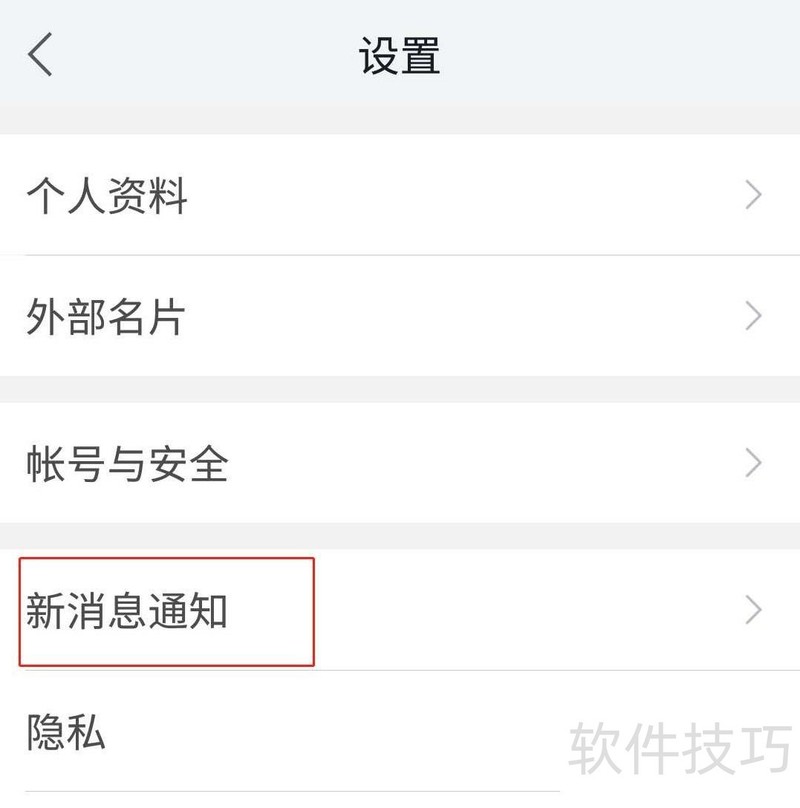Screen dimensions: 800x808
Task: Open the 隐私 settings row
Action: click(300, 733)
